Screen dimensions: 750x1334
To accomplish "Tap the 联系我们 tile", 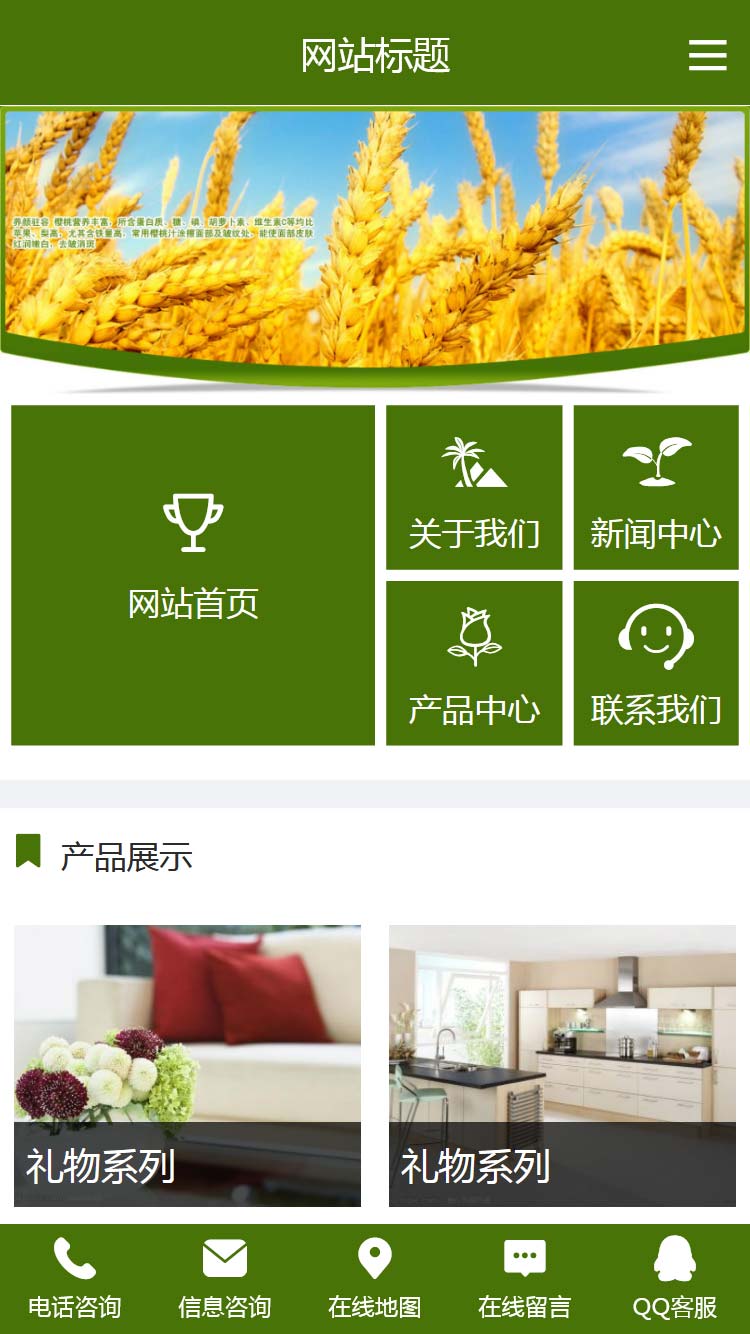I will [x=656, y=663].
